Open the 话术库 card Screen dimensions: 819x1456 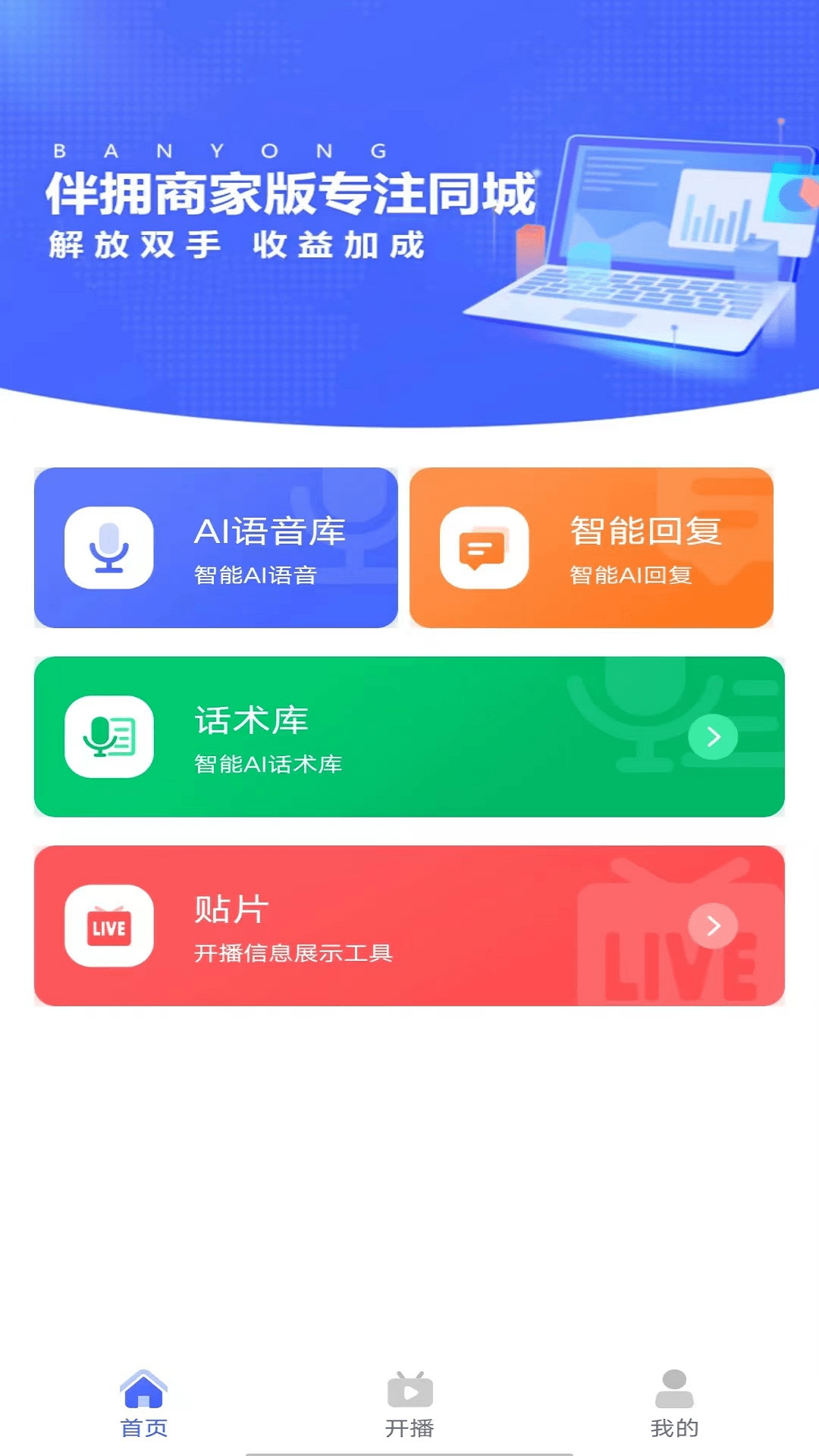[x=409, y=736]
